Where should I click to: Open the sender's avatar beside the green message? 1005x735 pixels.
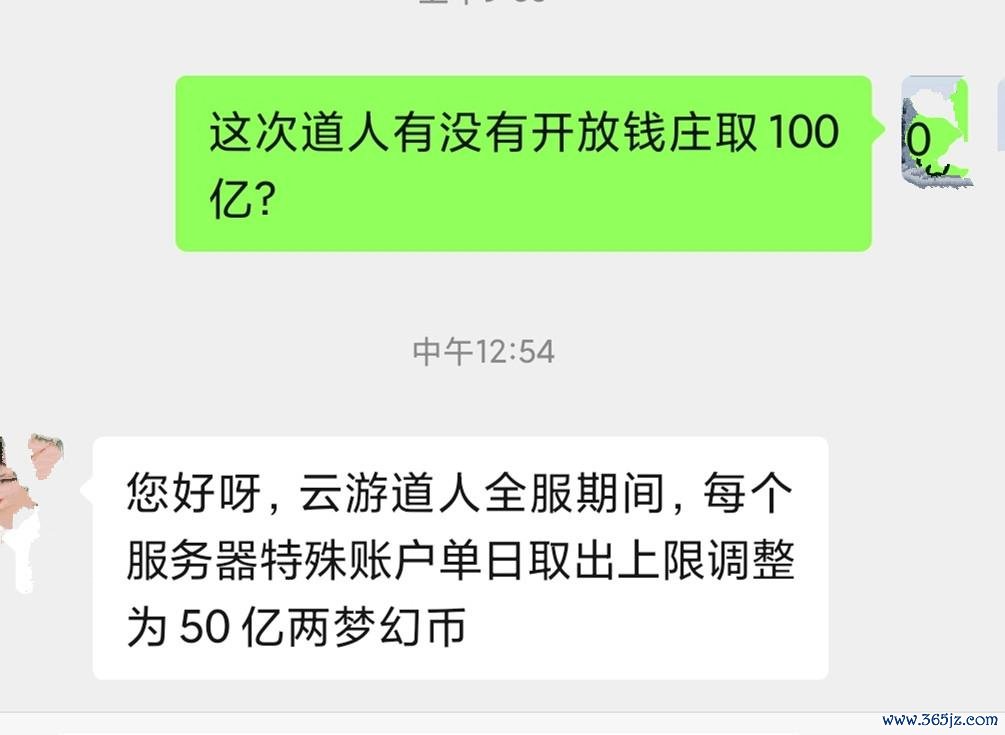936,132
